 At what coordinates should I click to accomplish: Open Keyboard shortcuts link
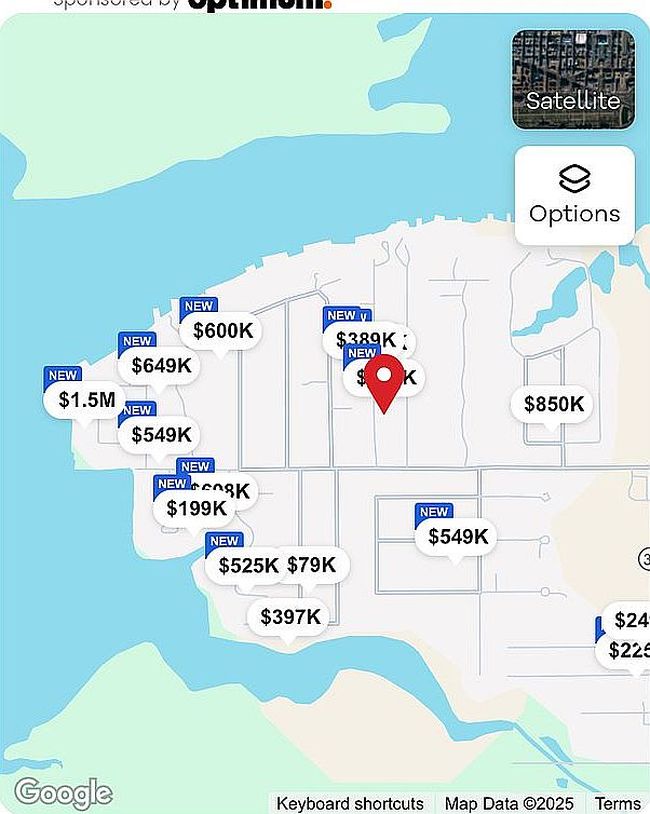pos(350,803)
